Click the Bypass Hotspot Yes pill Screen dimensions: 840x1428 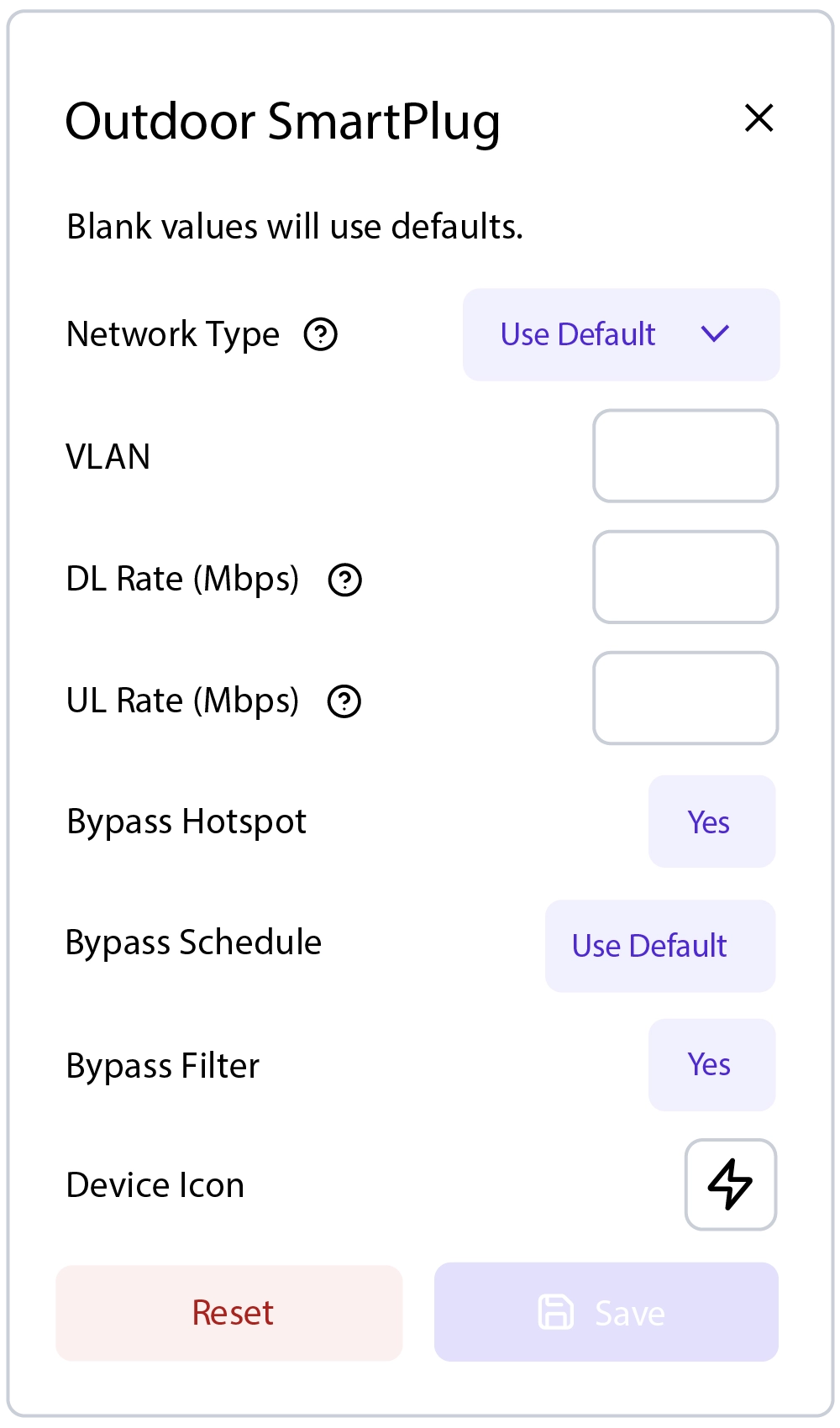pos(711,822)
